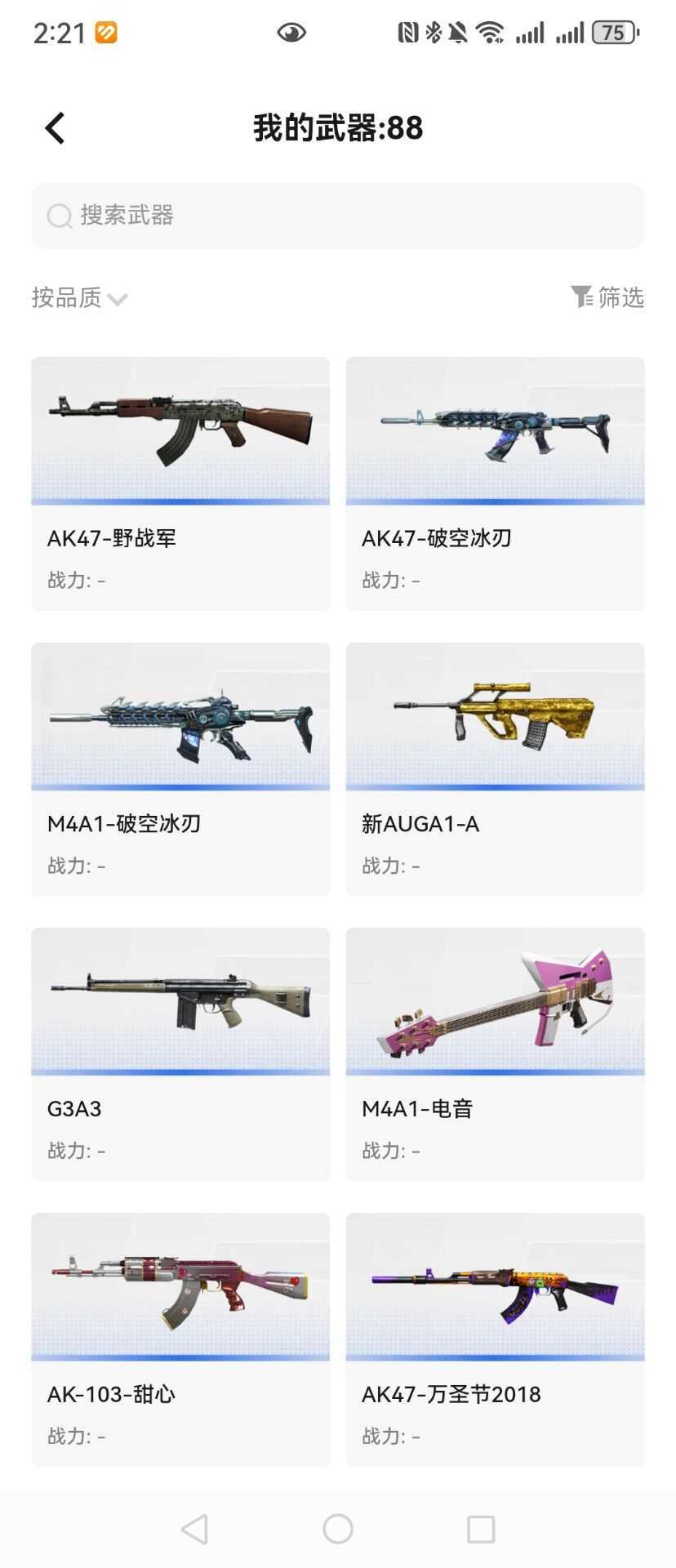Open the AK47-野战军 weapon card
The height and width of the screenshot is (1568, 676).
pyautogui.click(x=180, y=483)
